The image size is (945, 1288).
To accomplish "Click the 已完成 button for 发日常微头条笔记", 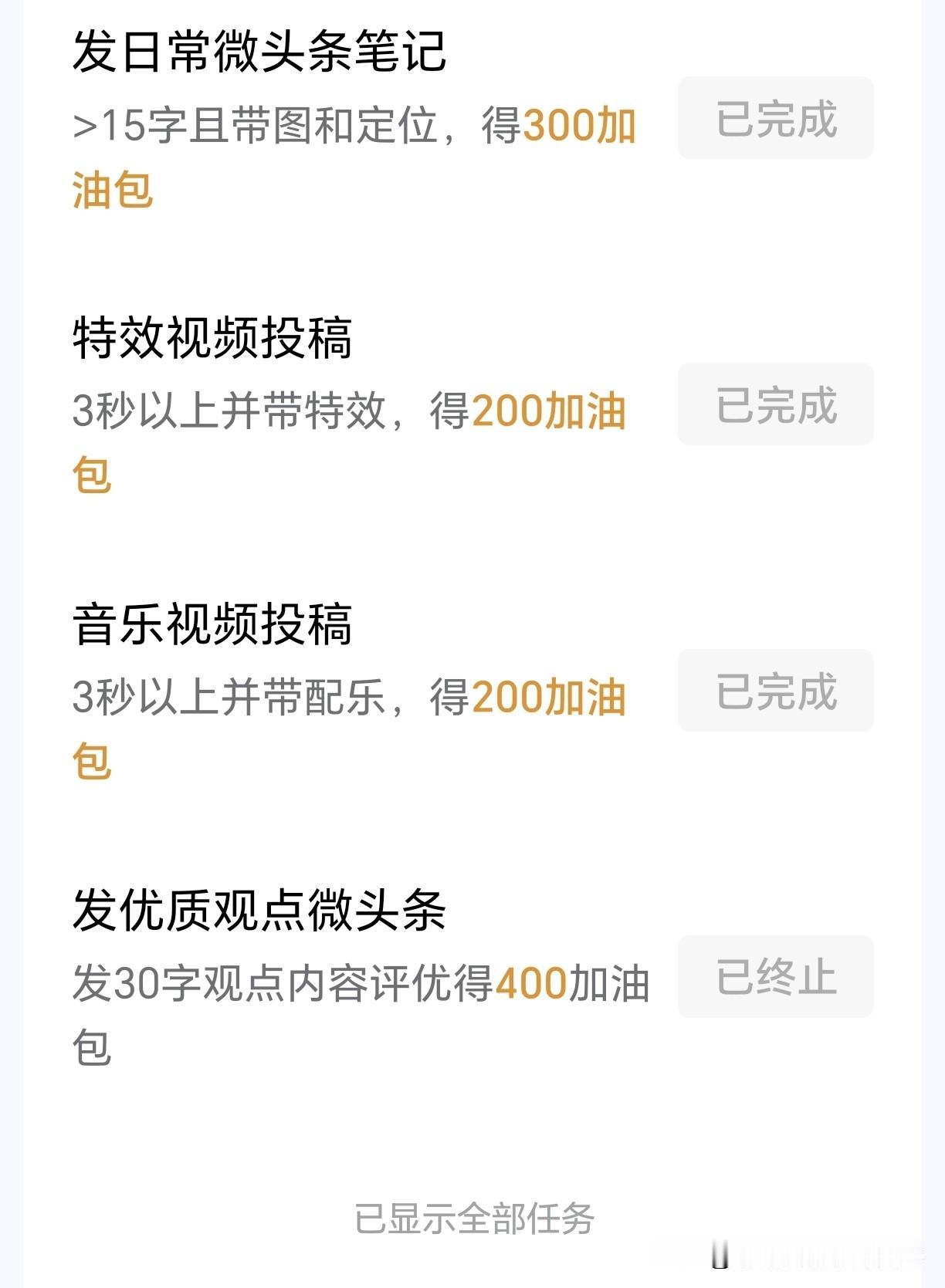I will [774, 117].
